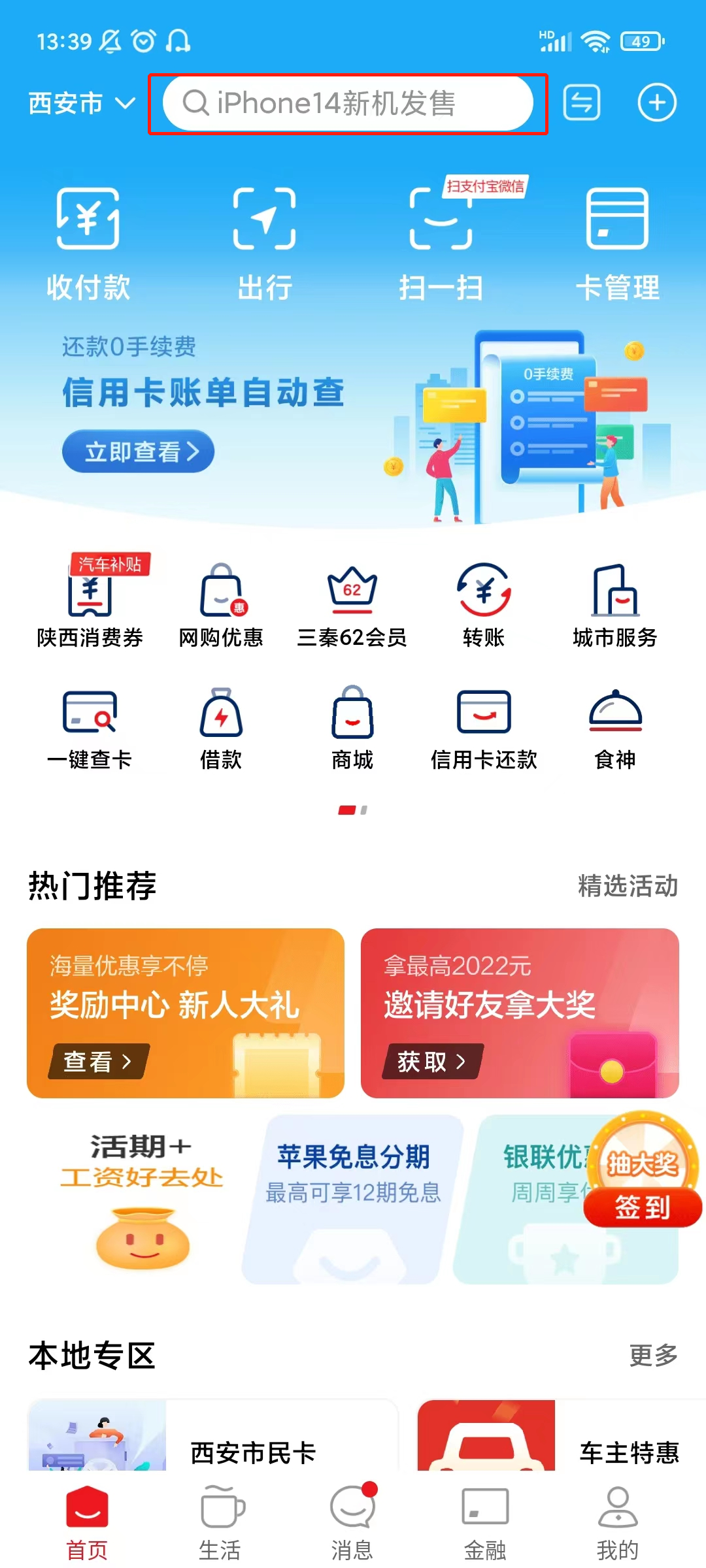The width and height of the screenshot is (706, 1568).
Task: View 奖励中心 新人大礼 card
Action: click(186, 1013)
